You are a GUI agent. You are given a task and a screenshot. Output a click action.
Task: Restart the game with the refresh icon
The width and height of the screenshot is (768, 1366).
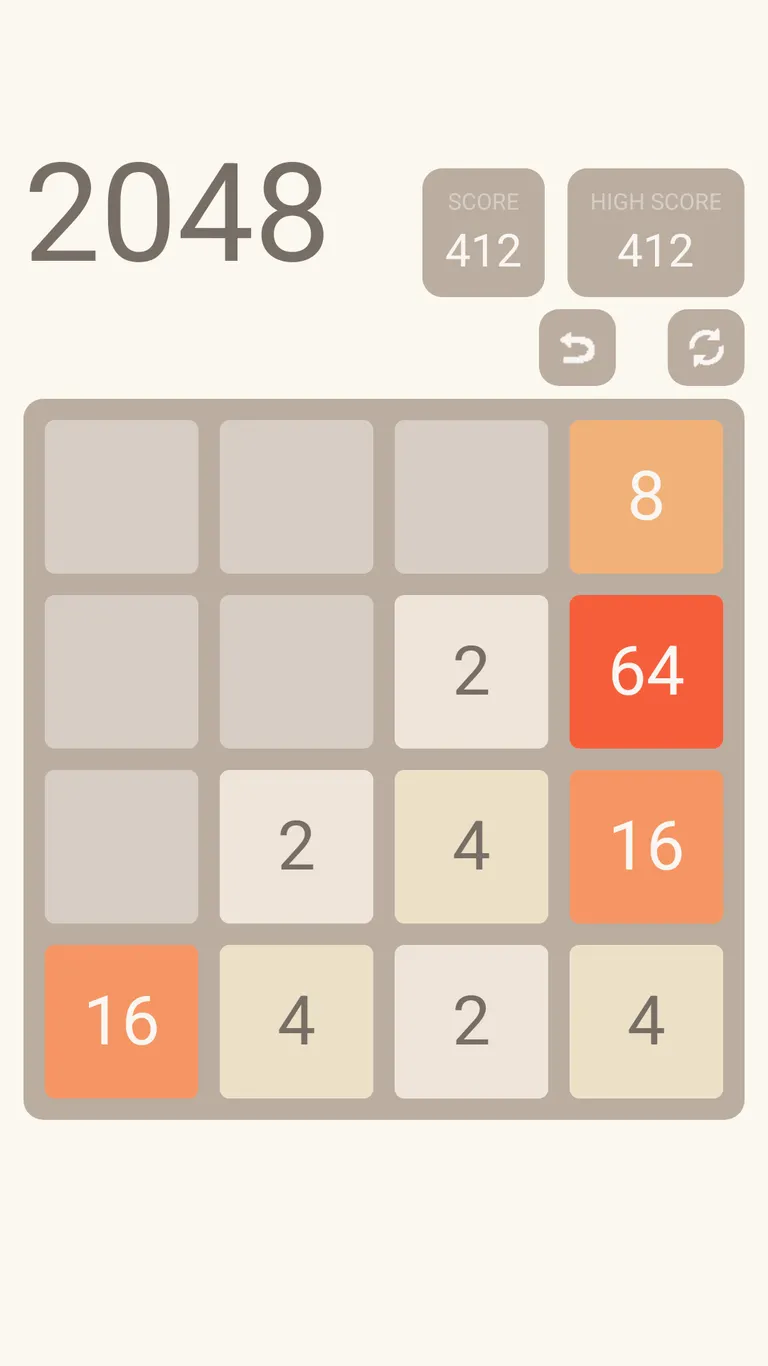[706, 348]
